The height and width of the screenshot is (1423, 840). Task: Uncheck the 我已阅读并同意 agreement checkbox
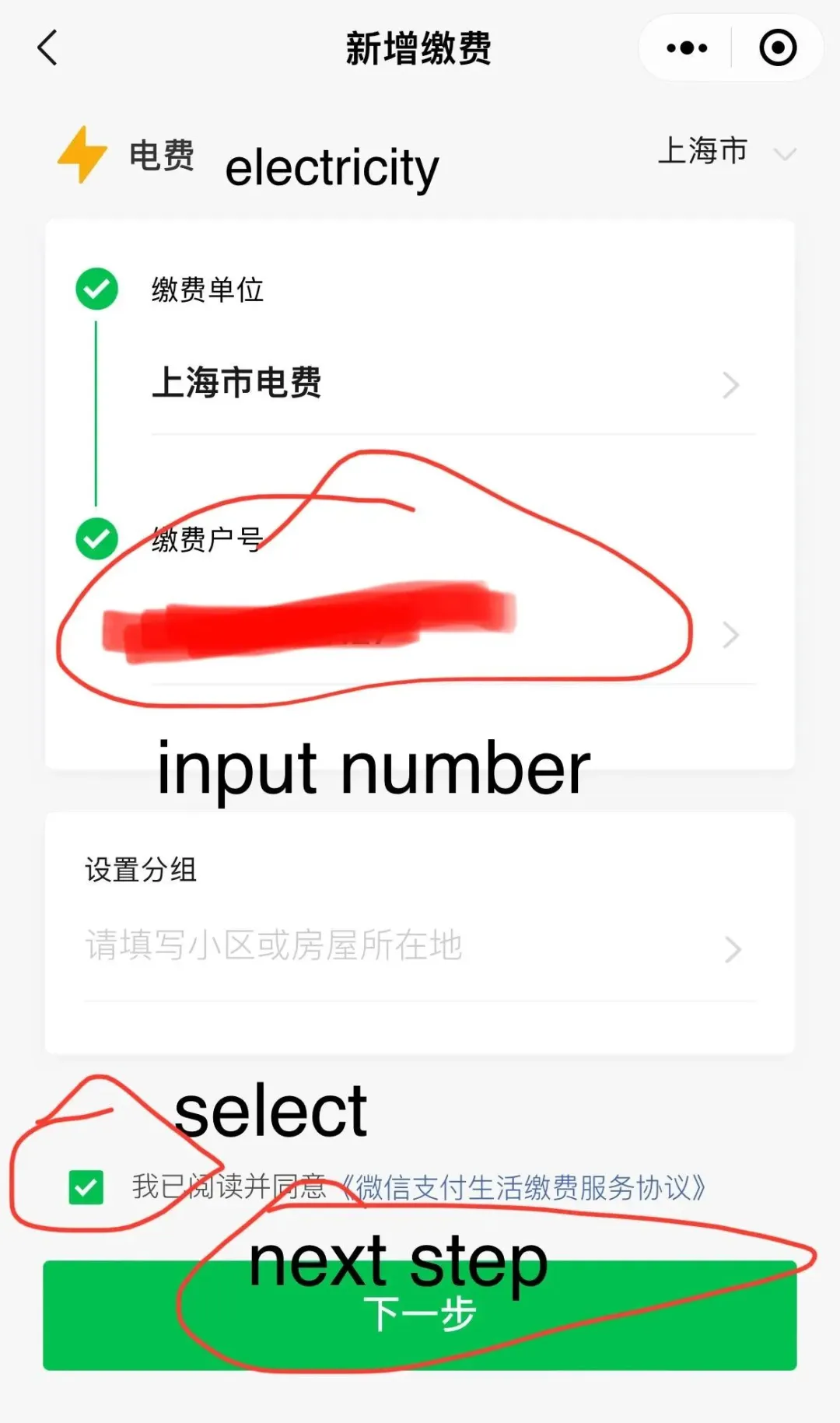point(86,1187)
